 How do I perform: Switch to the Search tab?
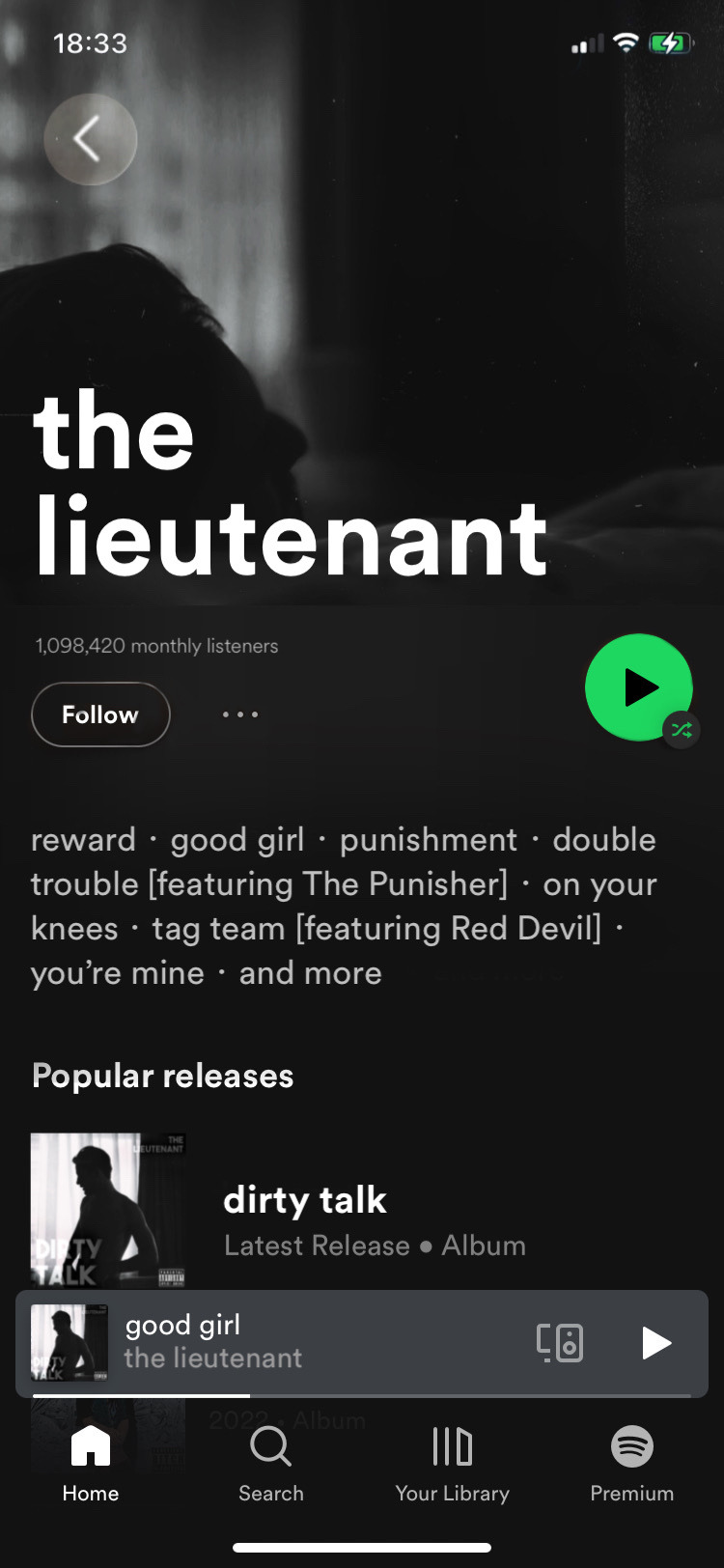coord(271,1464)
